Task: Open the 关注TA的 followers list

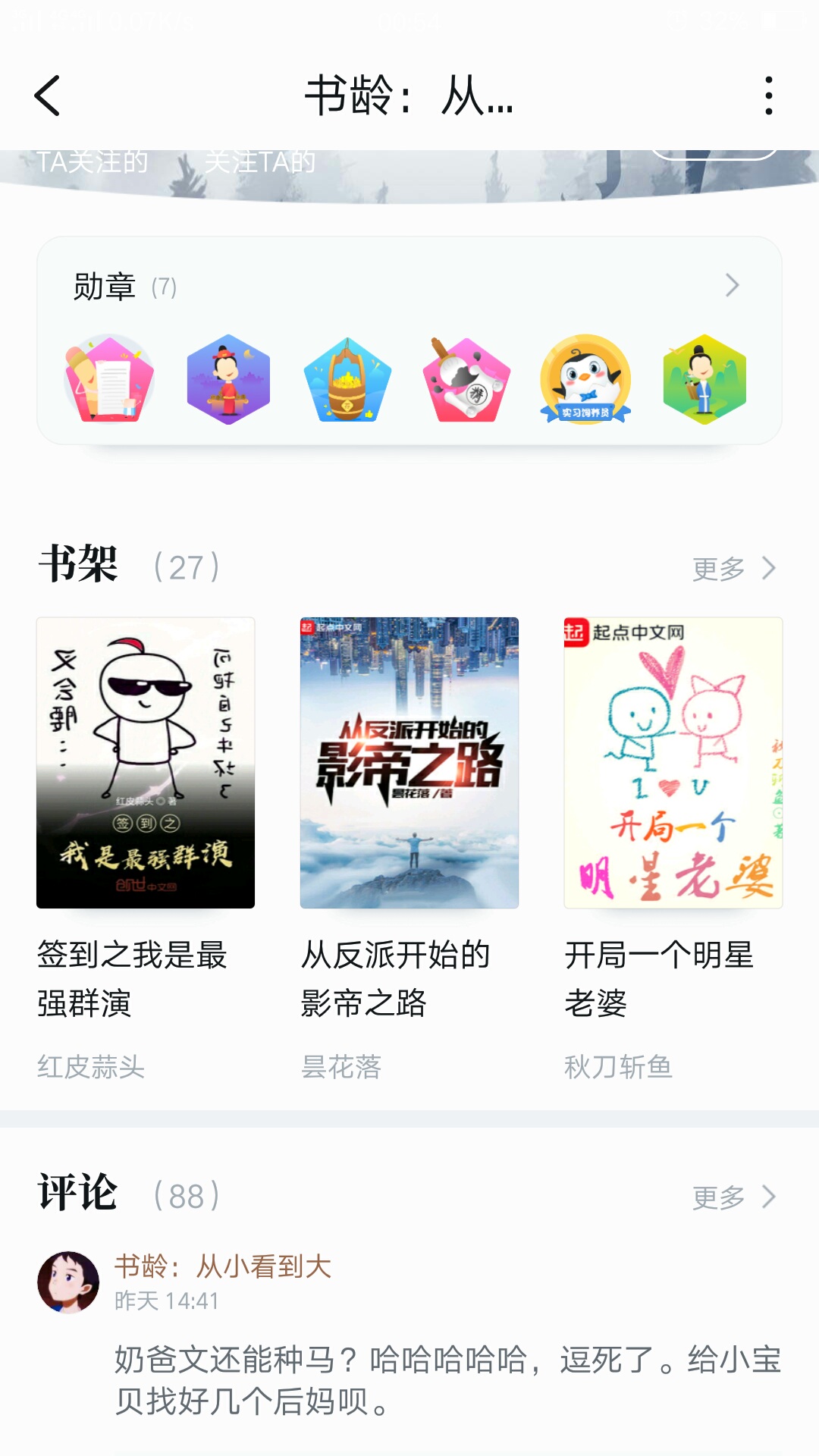Action: coord(259,162)
